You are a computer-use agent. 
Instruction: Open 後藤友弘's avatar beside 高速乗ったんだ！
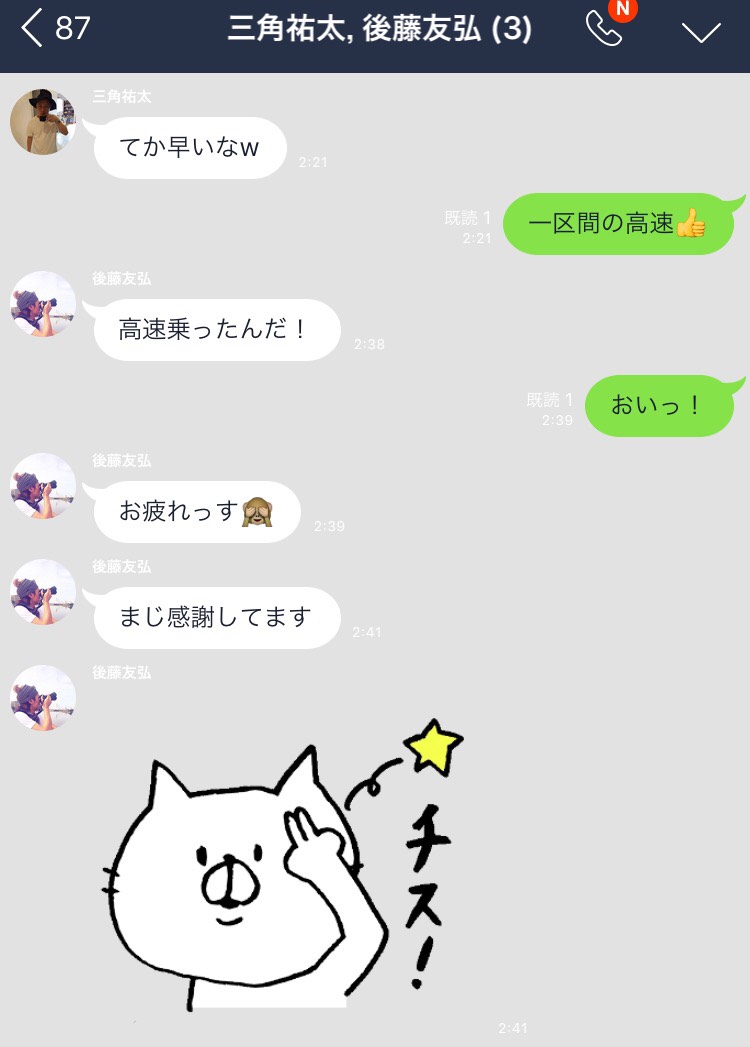pos(43,304)
